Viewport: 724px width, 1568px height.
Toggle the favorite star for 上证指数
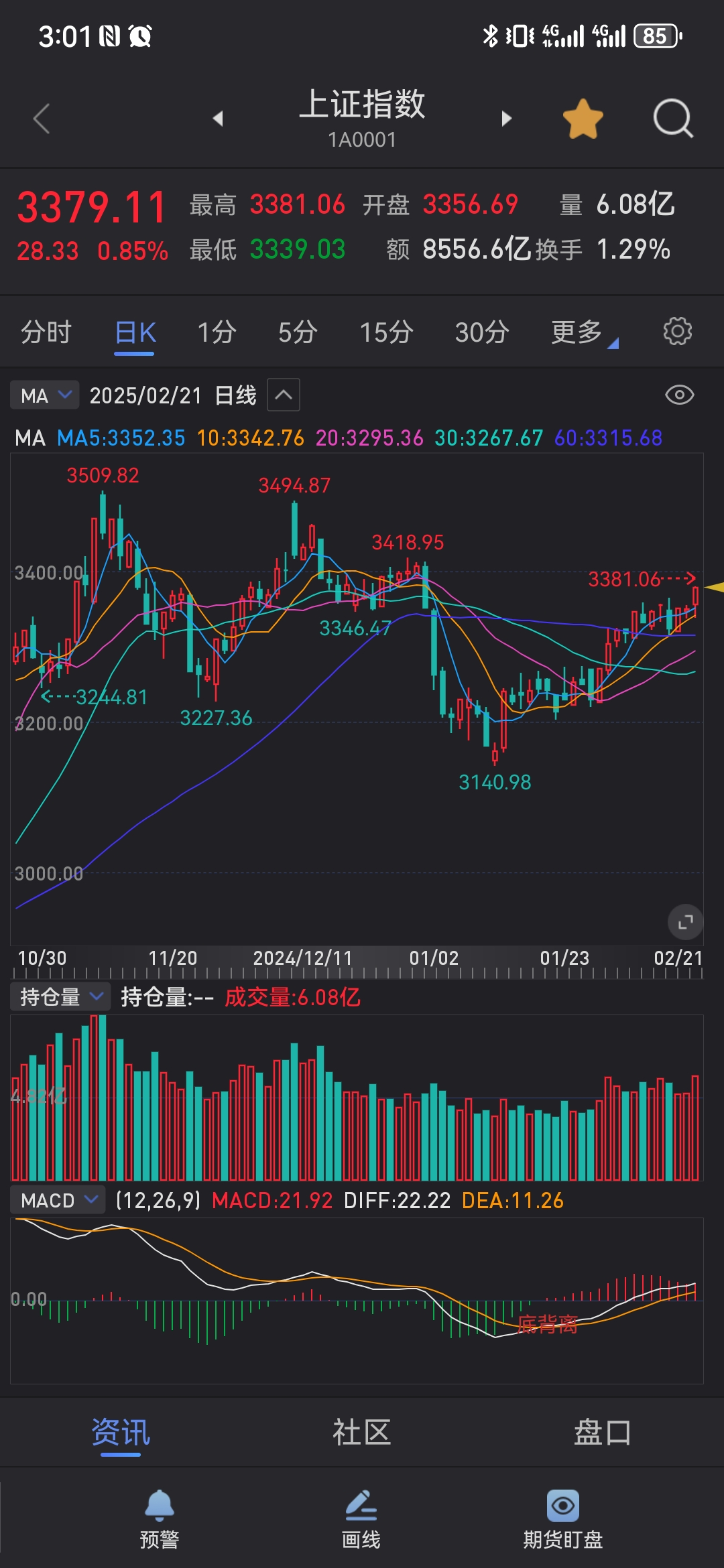583,119
